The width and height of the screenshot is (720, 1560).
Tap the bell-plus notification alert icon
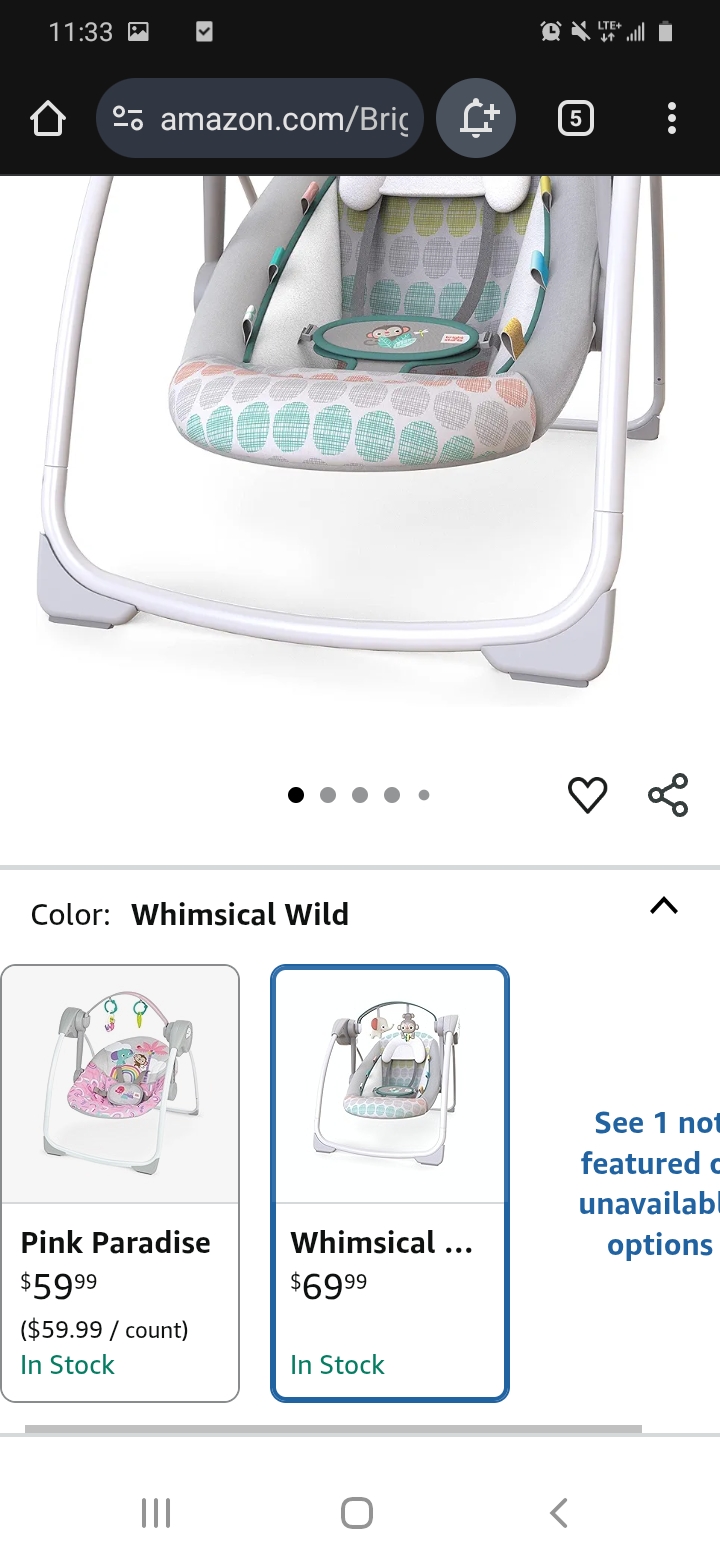pyautogui.click(x=477, y=119)
